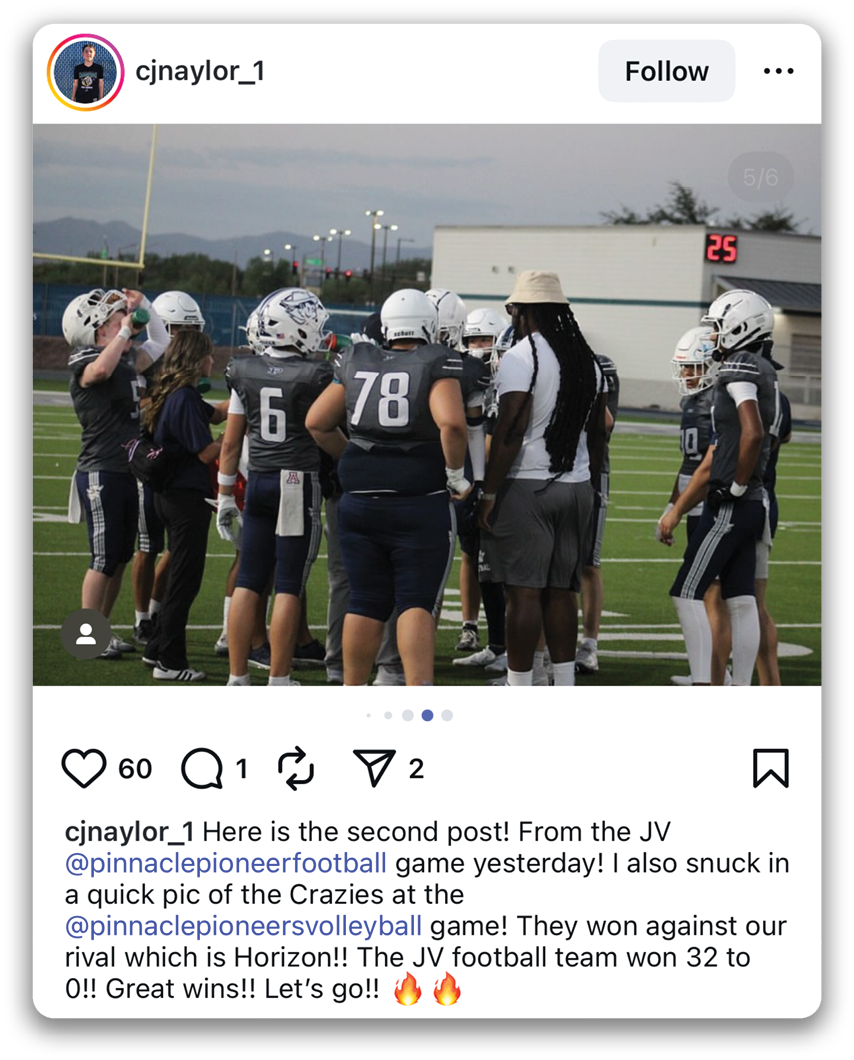854x1060 pixels.
Task: Show tagged people on the photo
Action: (x=86, y=634)
